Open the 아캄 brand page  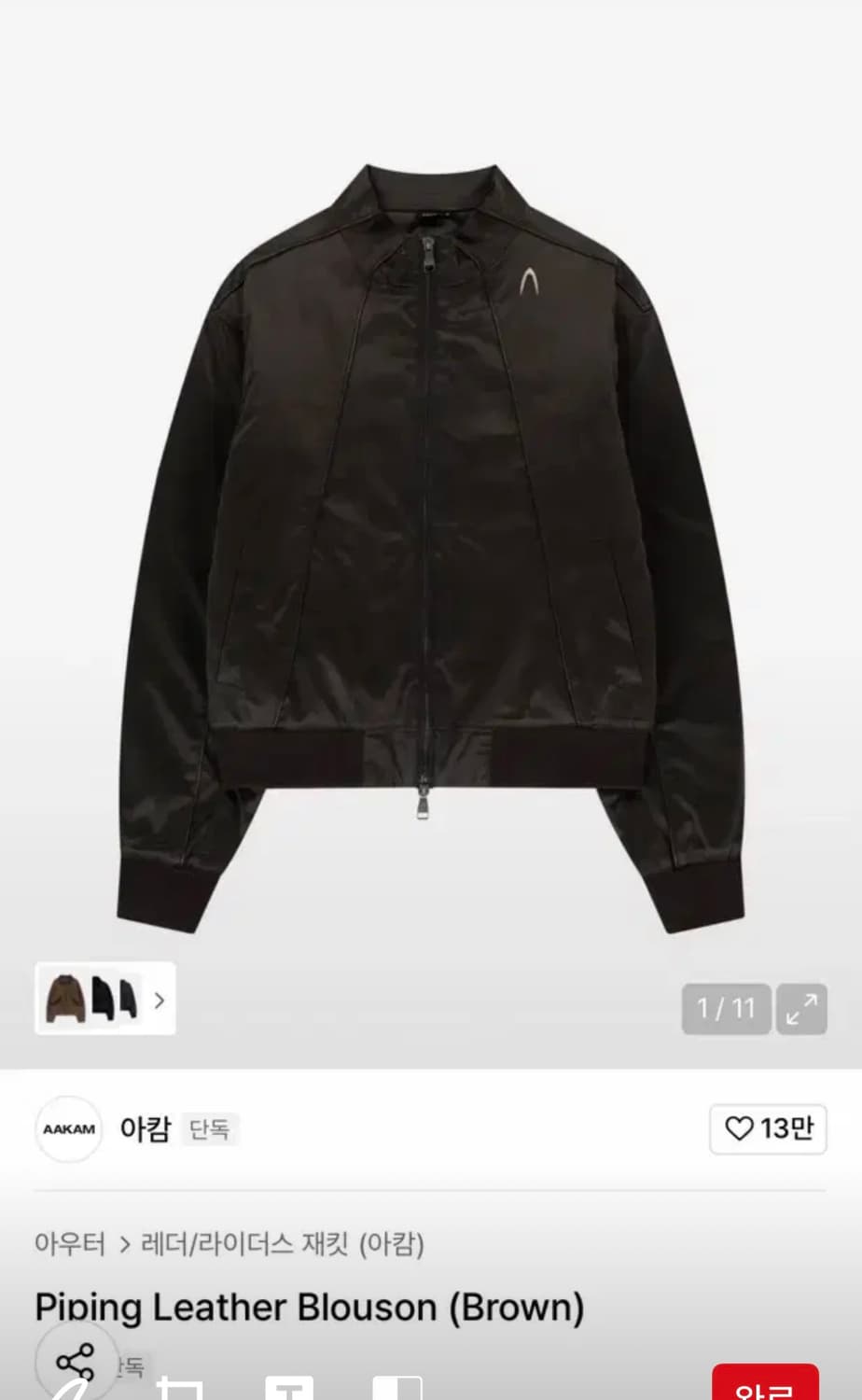(x=146, y=1128)
